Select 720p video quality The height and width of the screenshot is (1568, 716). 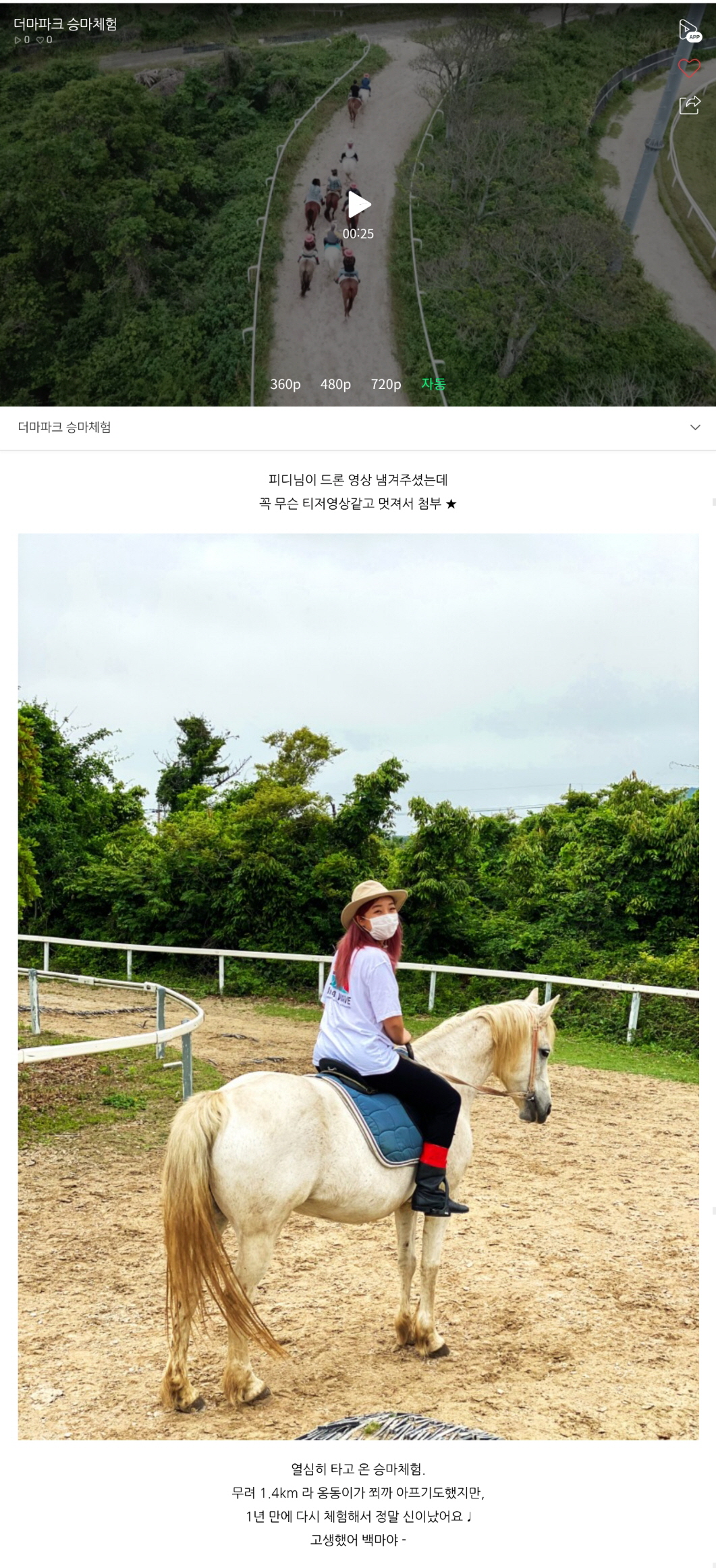click(386, 384)
